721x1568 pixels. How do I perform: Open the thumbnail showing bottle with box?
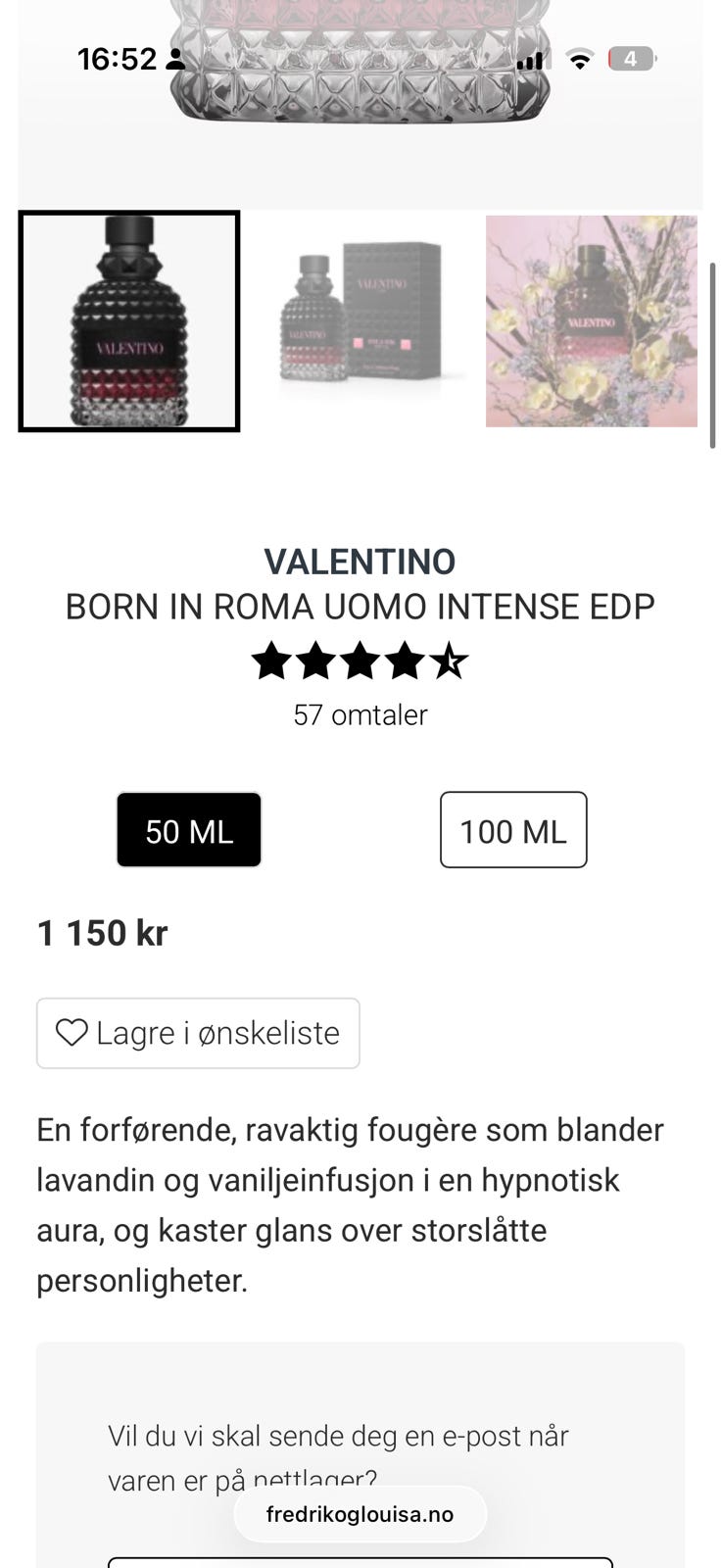click(x=360, y=321)
